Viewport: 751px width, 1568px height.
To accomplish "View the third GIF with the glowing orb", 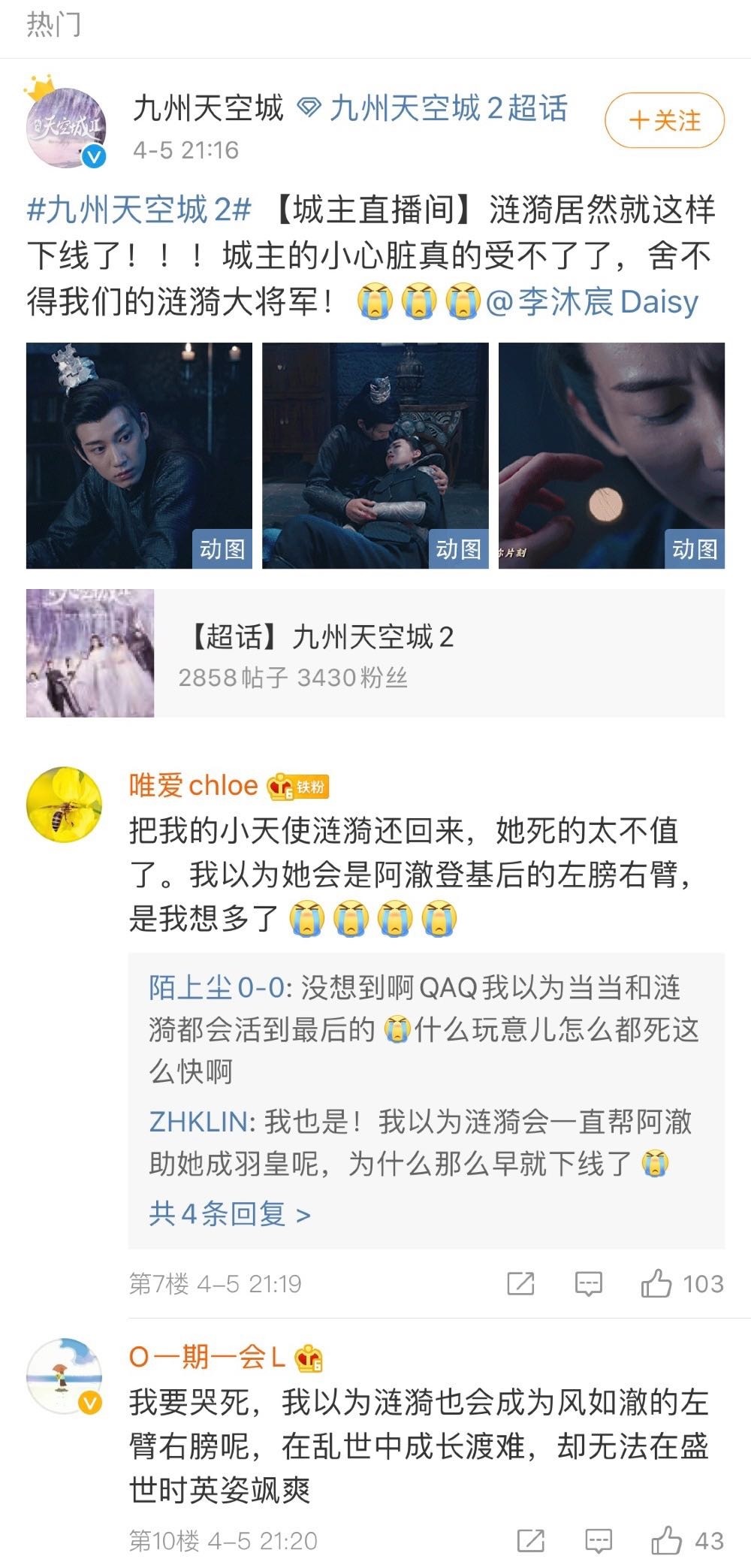I will click(611, 455).
